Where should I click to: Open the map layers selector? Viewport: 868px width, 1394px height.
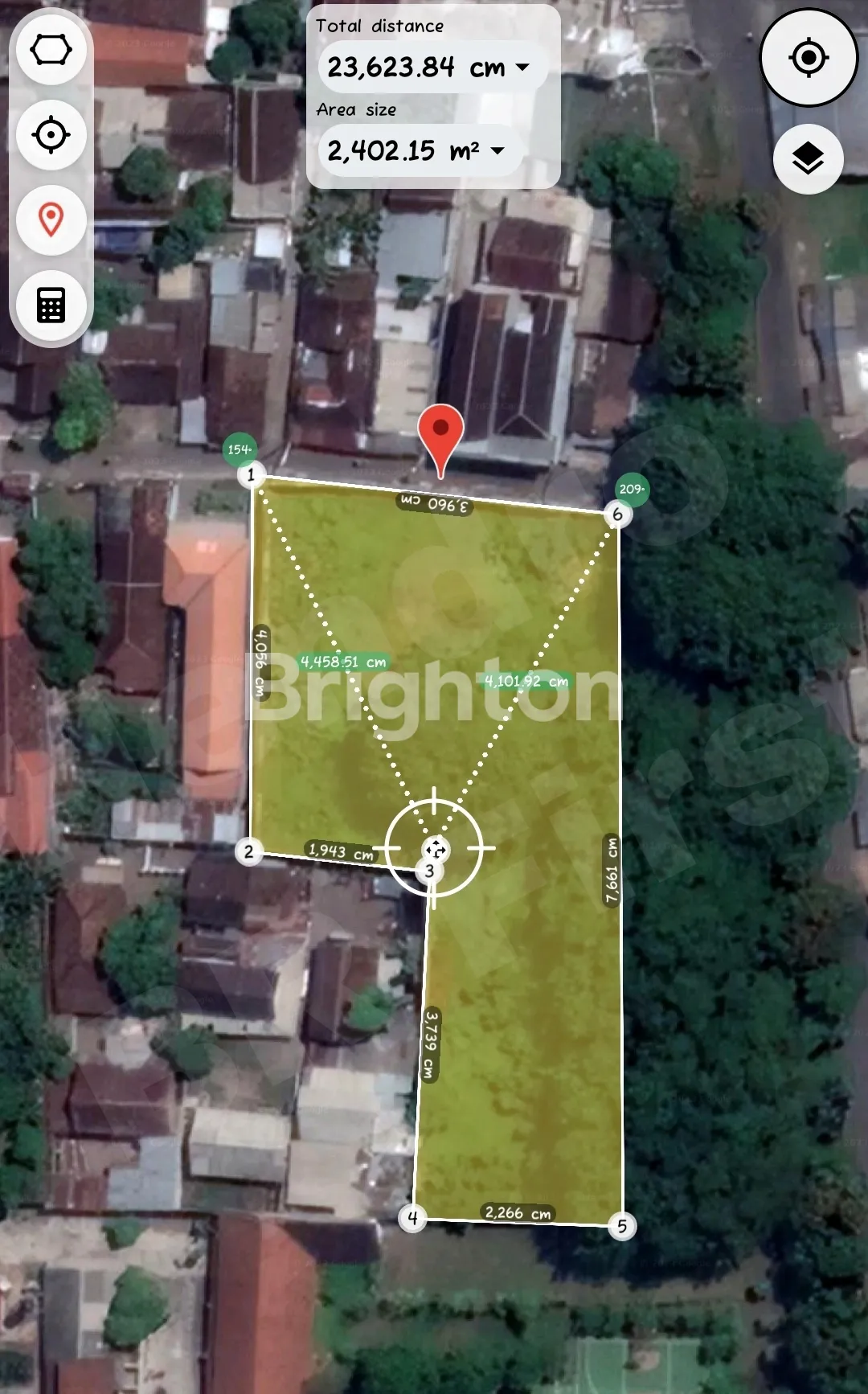point(808,158)
